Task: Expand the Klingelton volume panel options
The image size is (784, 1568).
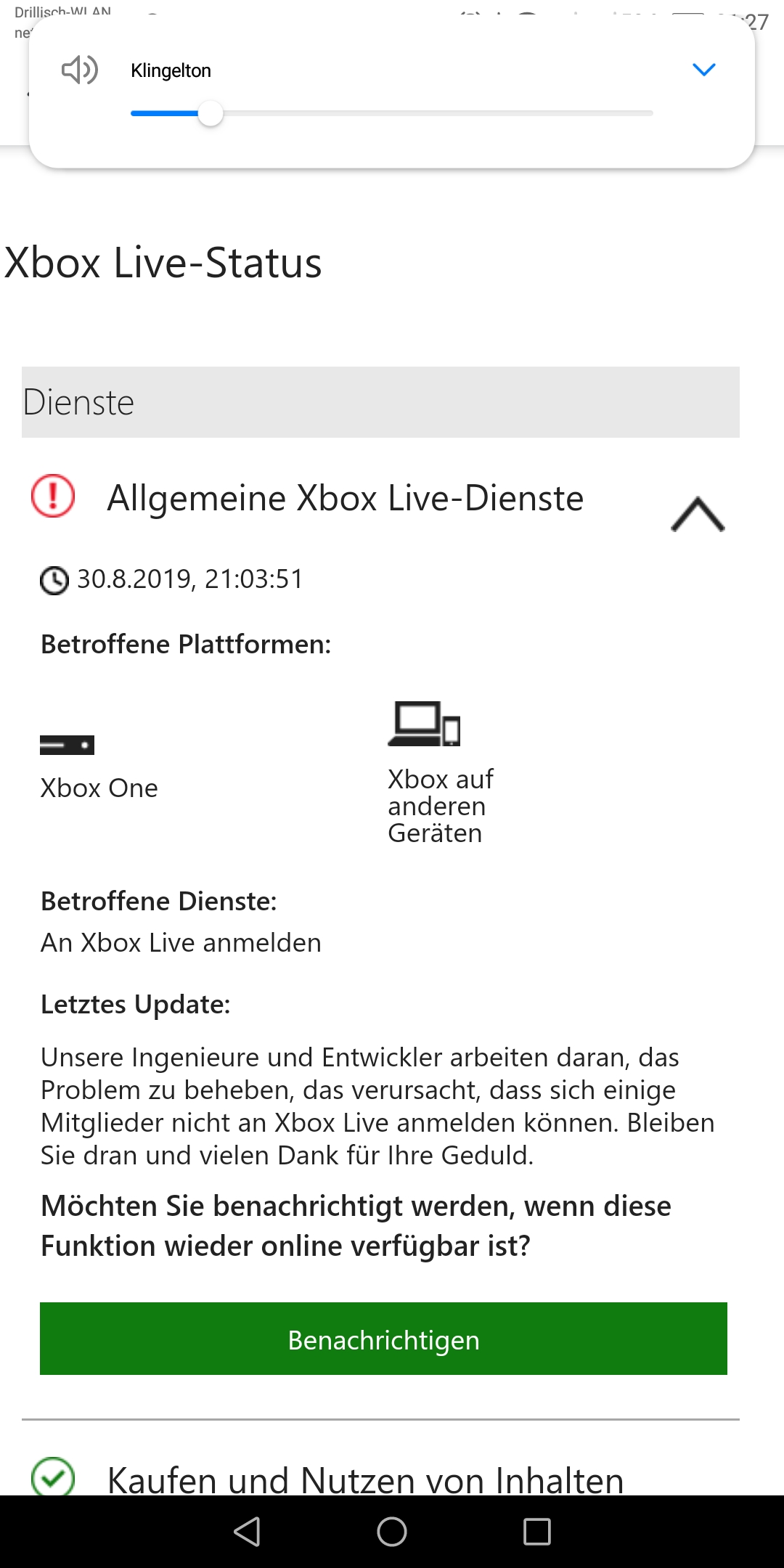Action: [x=703, y=70]
